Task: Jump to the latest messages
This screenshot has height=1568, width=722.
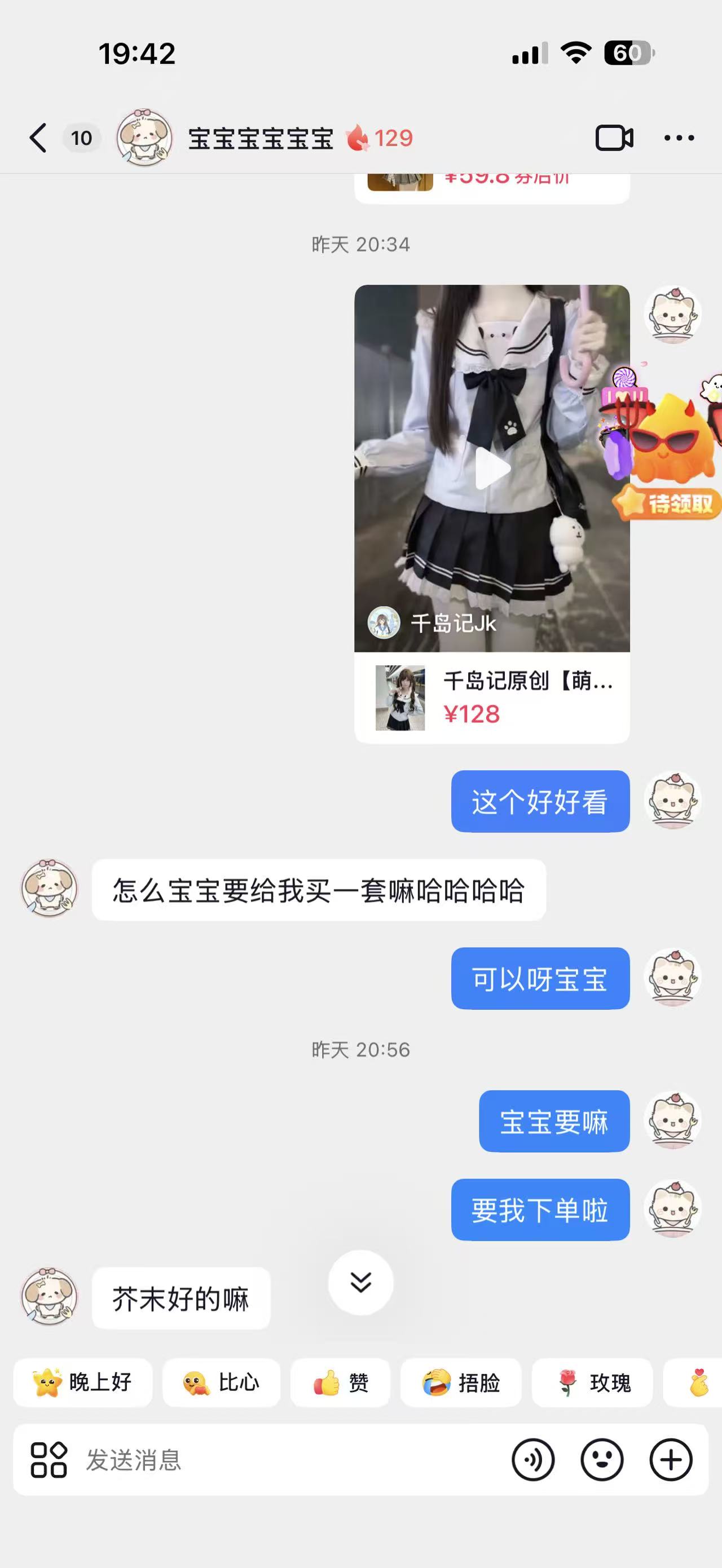Action: (x=361, y=1282)
